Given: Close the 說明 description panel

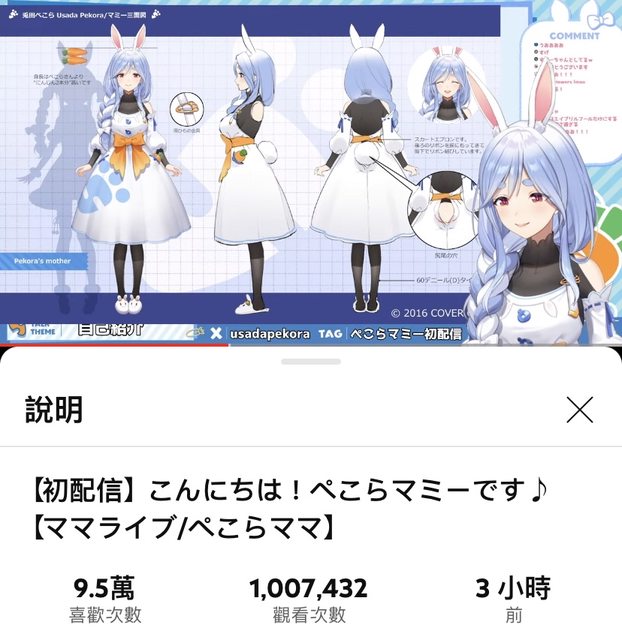Looking at the screenshot, I should point(580,409).
